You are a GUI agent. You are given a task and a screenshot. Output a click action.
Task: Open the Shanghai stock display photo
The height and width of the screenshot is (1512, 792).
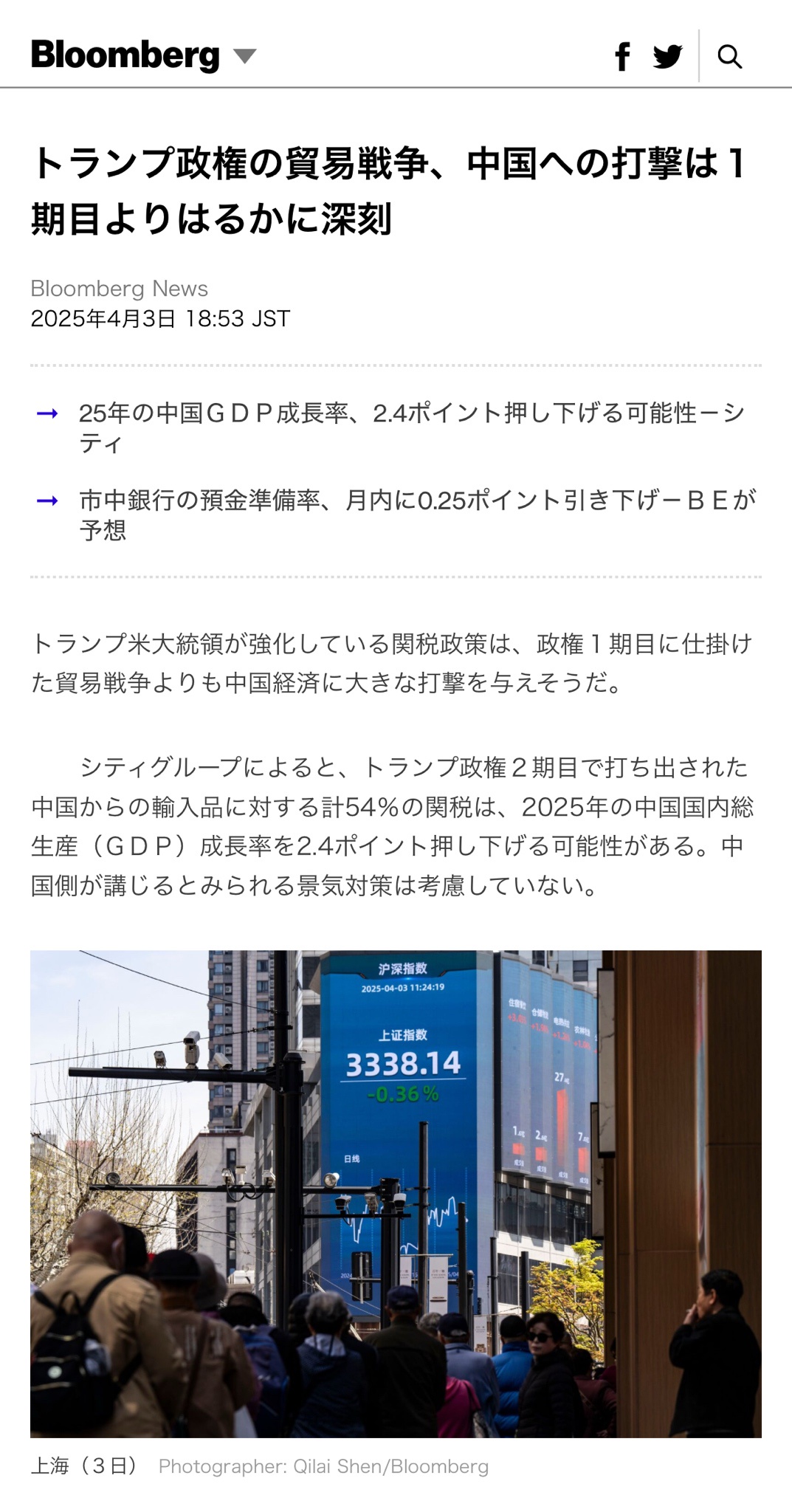(x=396, y=1194)
